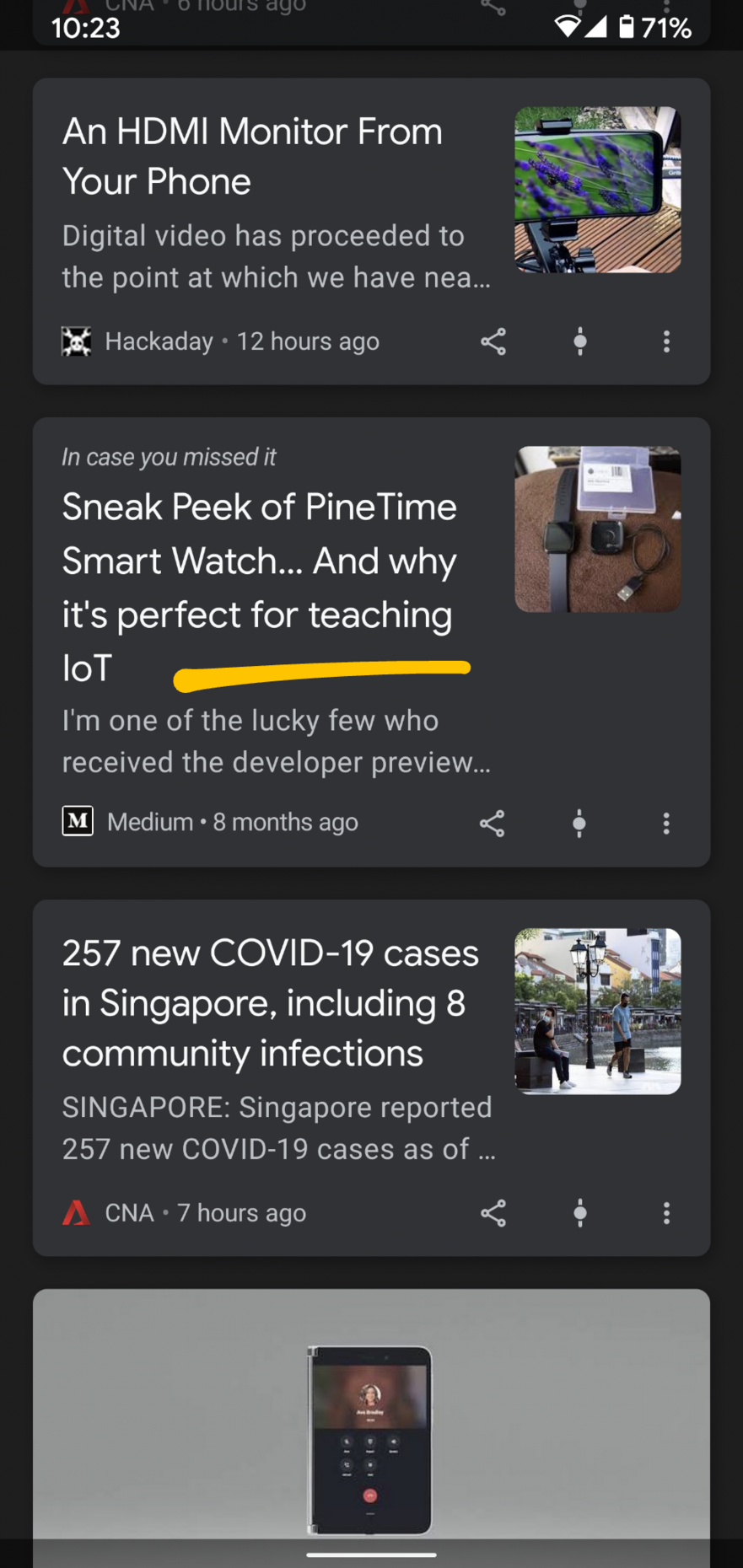Open overflow menu on the CNA COVID-19 card
The image size is (743, 1568).
coord(666,1213)
